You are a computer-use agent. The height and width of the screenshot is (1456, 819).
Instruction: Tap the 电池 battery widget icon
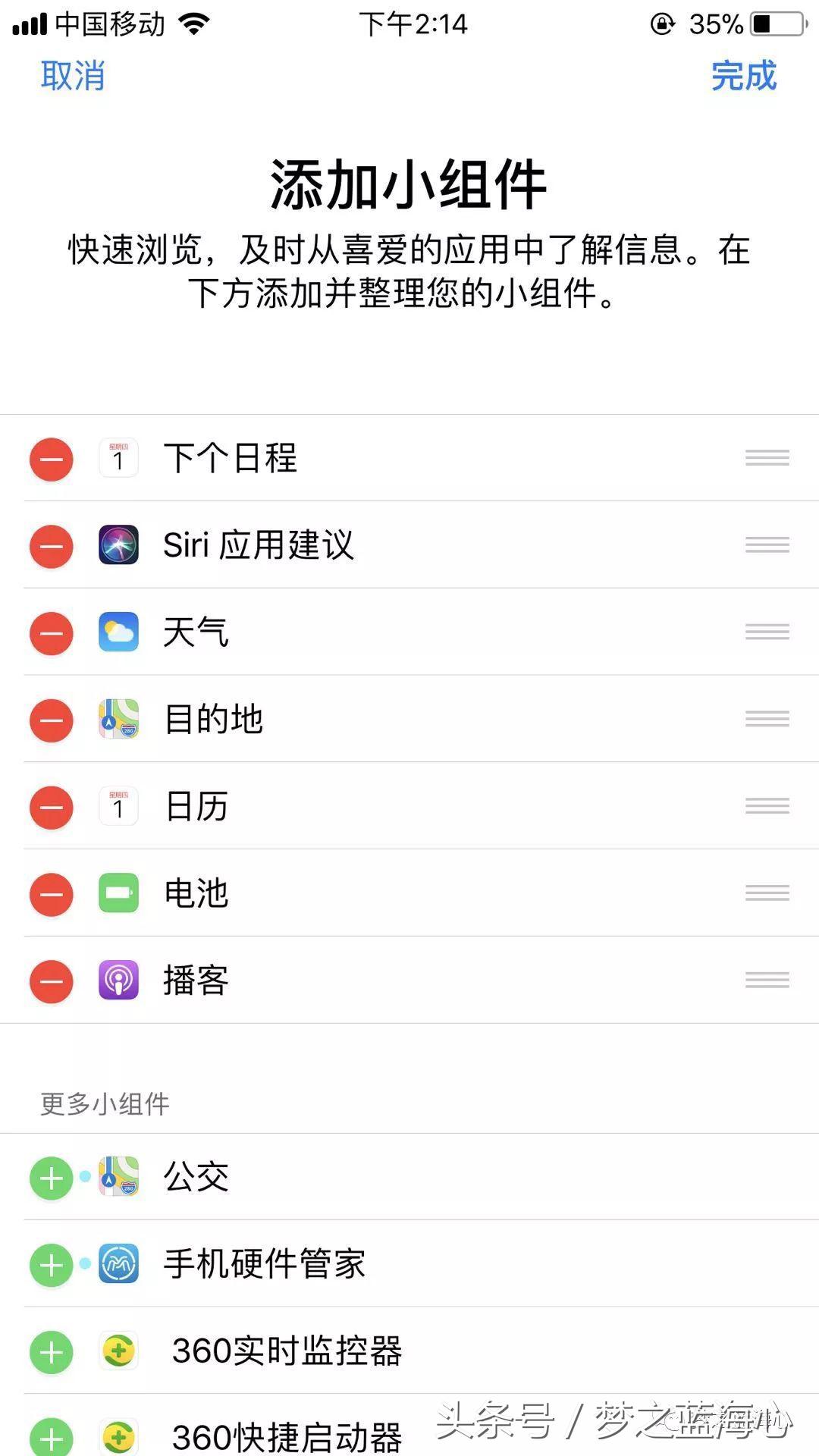pyautogui.click(x=118, y=894)
